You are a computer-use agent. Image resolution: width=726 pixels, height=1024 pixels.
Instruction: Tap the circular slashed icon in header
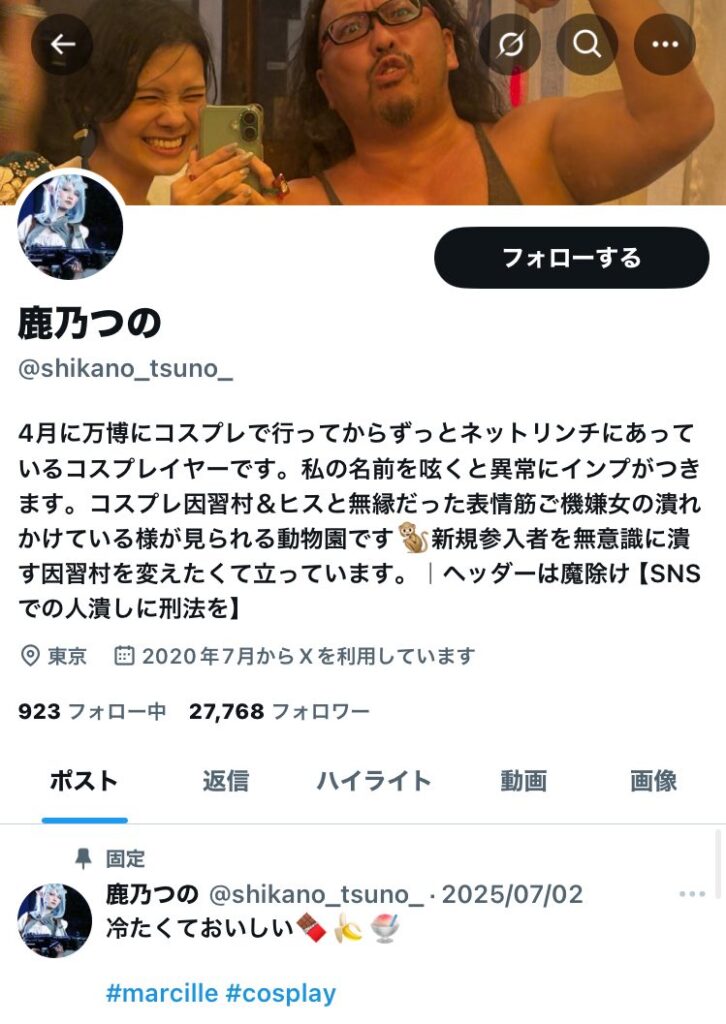(510, 44)
